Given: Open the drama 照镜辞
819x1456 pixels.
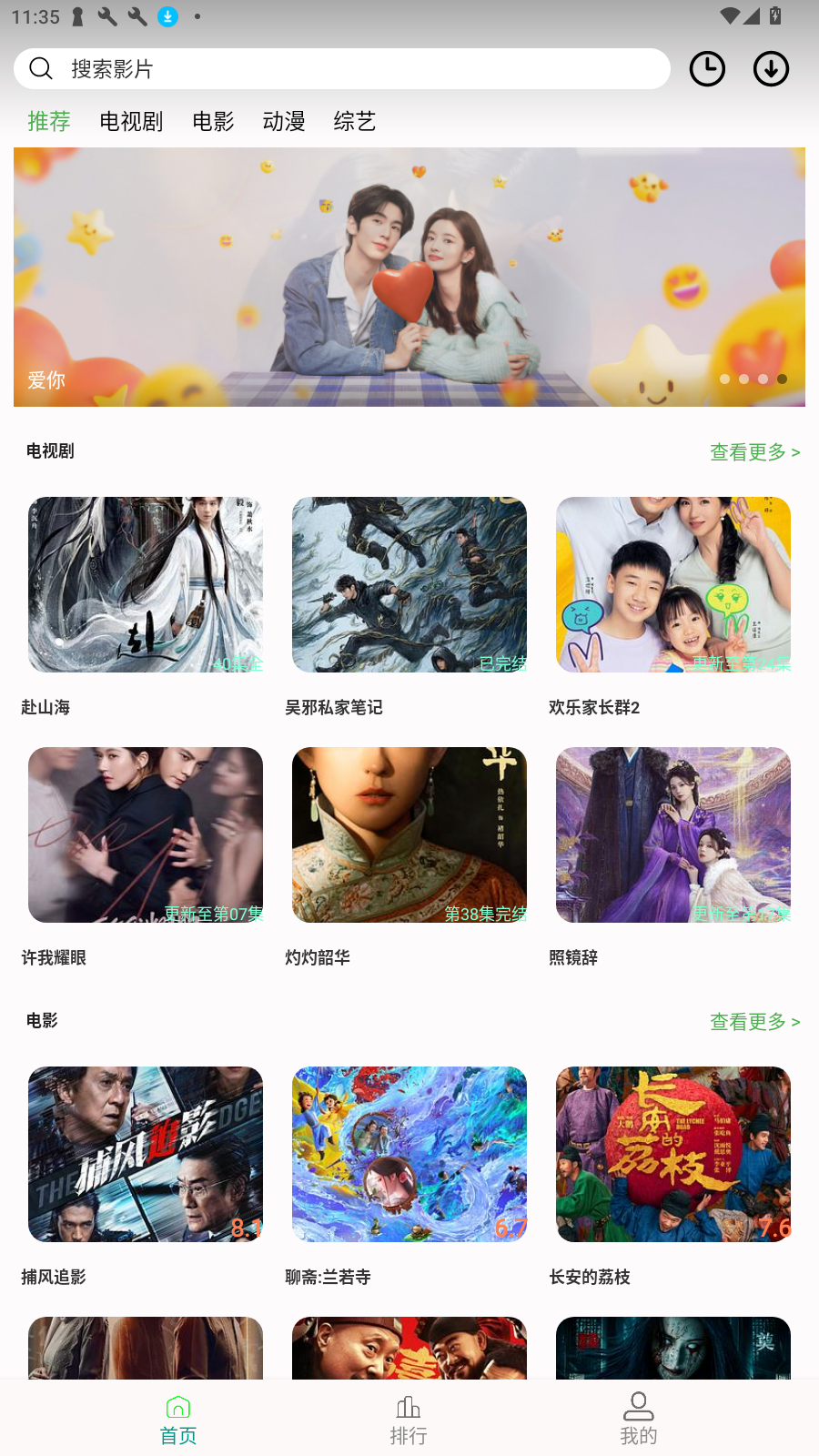Looking at the screenshot, I should (673, 835).
